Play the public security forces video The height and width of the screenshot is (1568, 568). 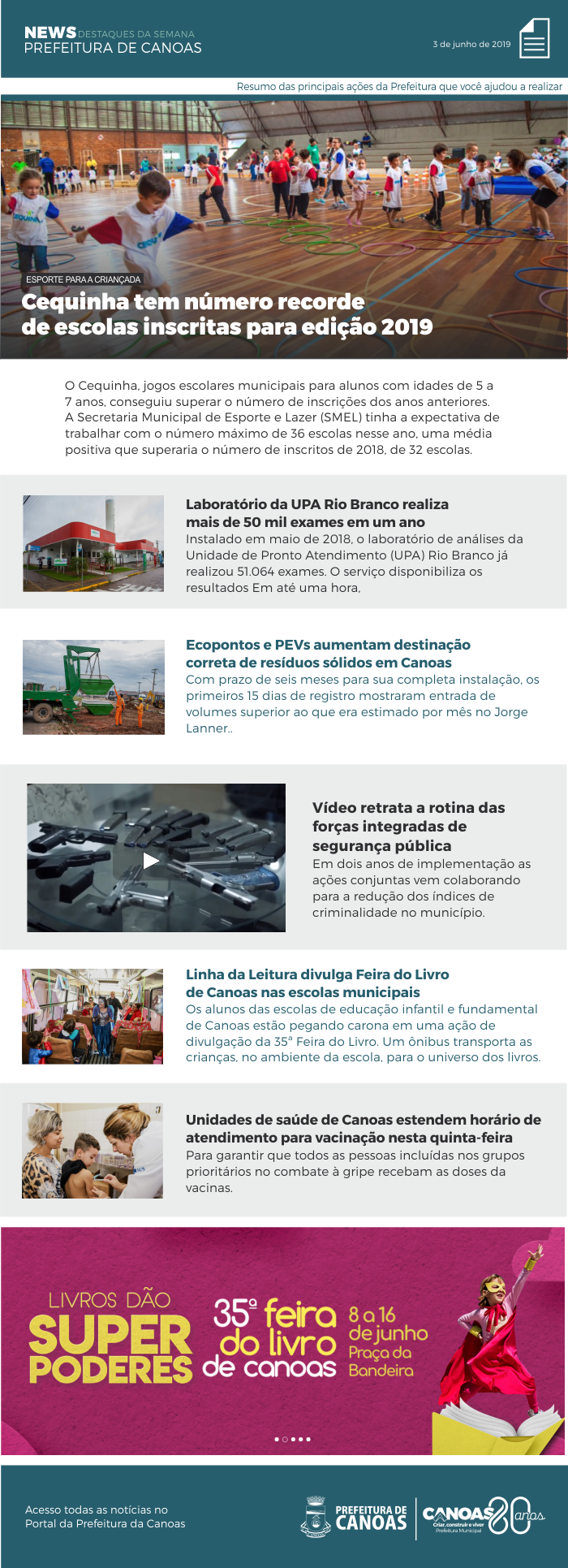(x=152, y=860)
